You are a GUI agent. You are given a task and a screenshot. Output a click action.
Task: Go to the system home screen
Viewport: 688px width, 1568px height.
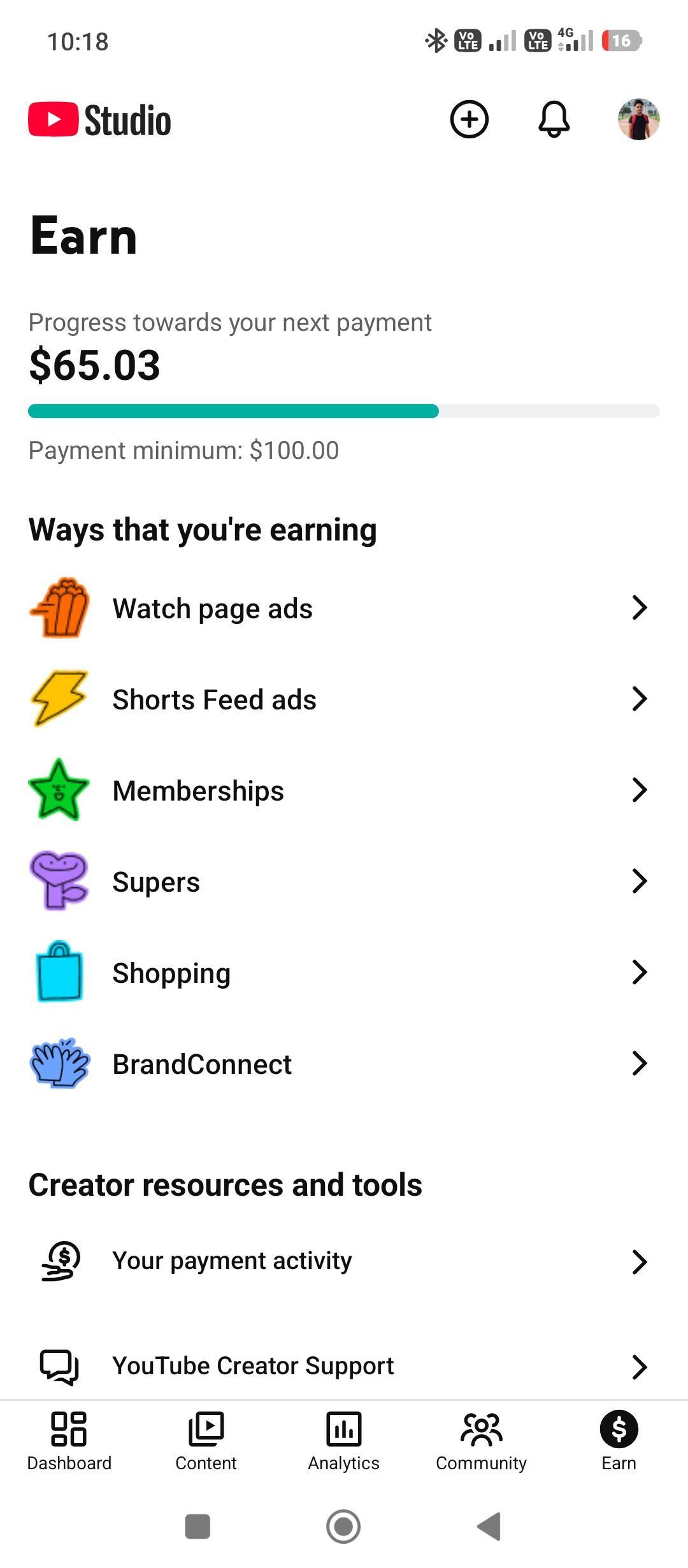pyautogui.click(x=343, y=1527)
